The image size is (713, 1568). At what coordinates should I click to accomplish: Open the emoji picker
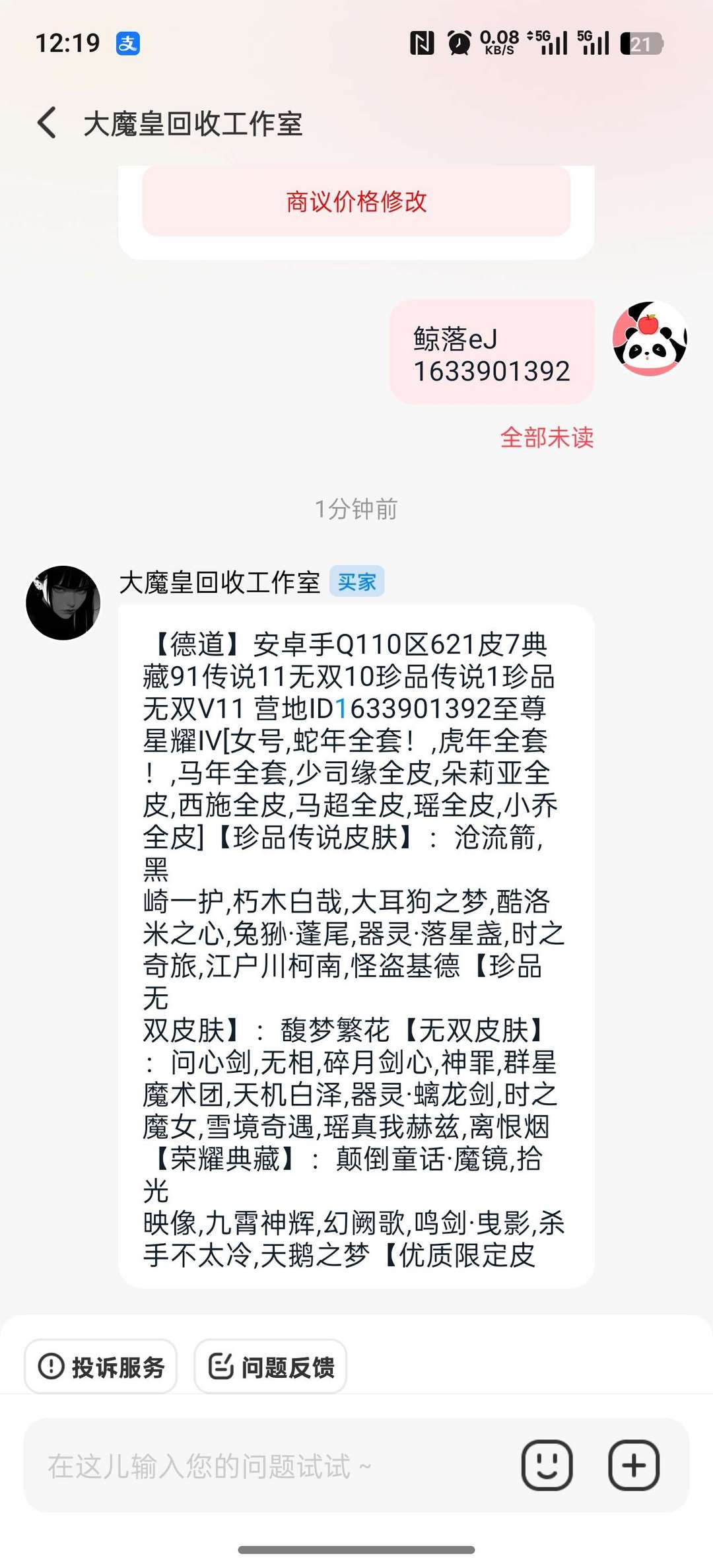tap(547, 1464)
